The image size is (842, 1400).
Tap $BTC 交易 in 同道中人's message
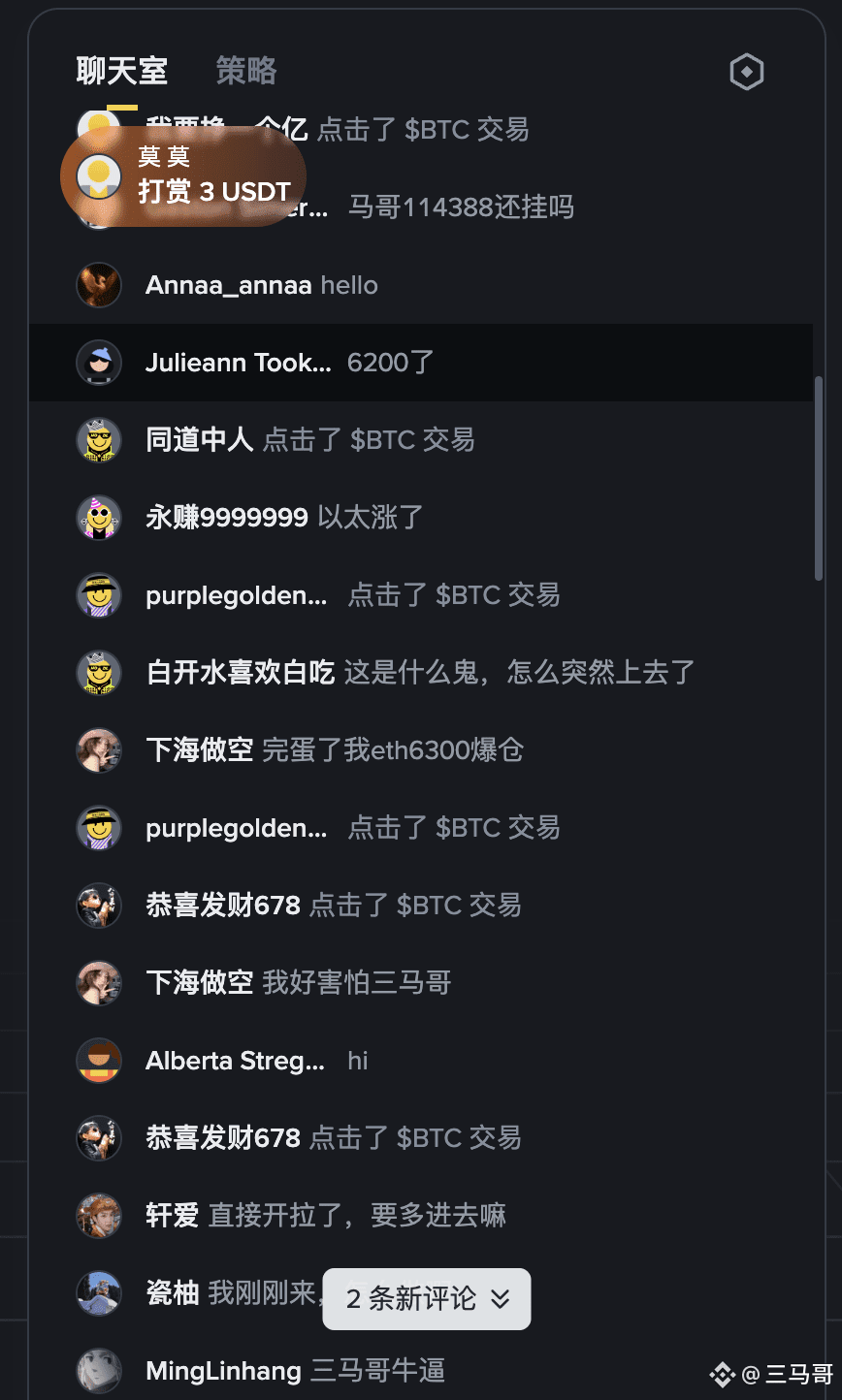click(x=413, y=440)
